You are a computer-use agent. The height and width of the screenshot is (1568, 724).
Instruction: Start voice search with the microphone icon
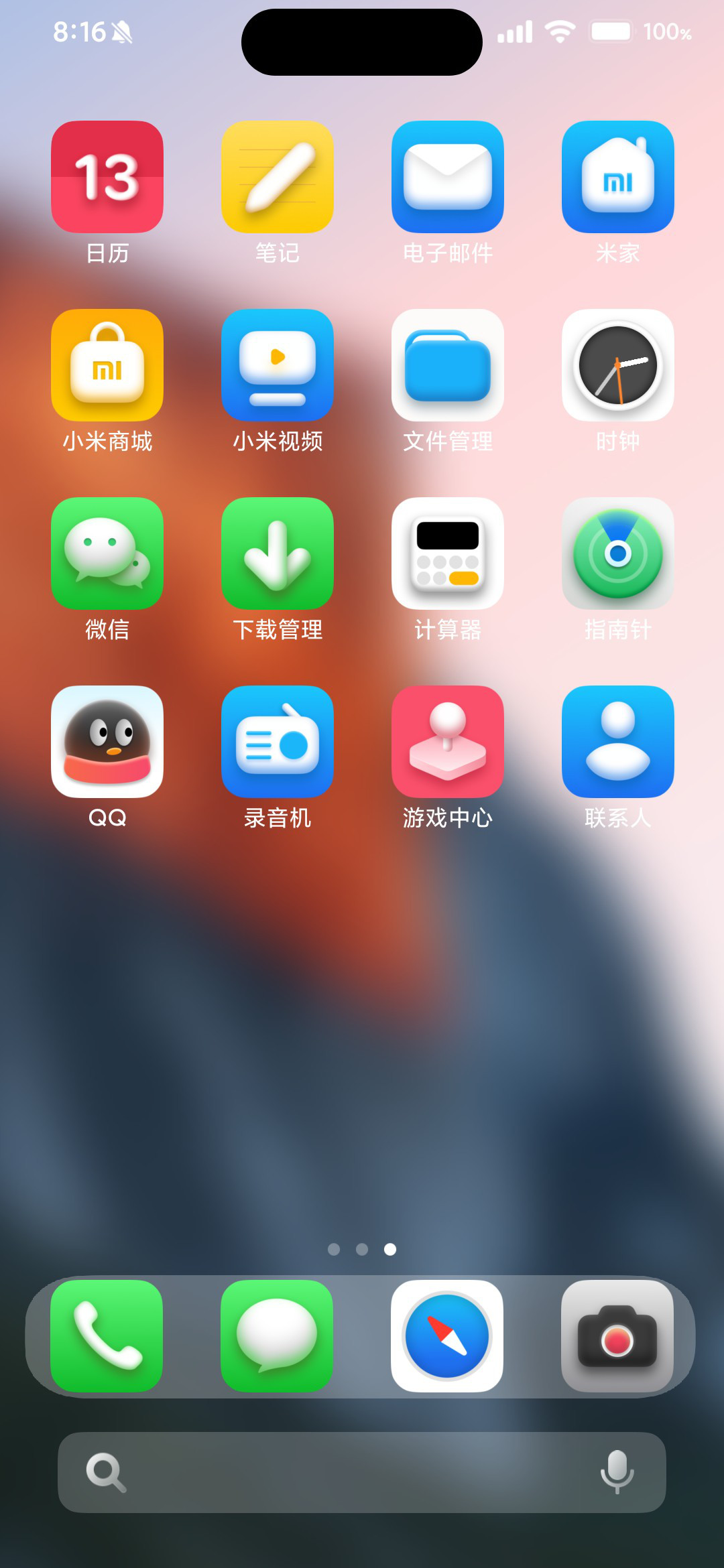[617, 1472]
